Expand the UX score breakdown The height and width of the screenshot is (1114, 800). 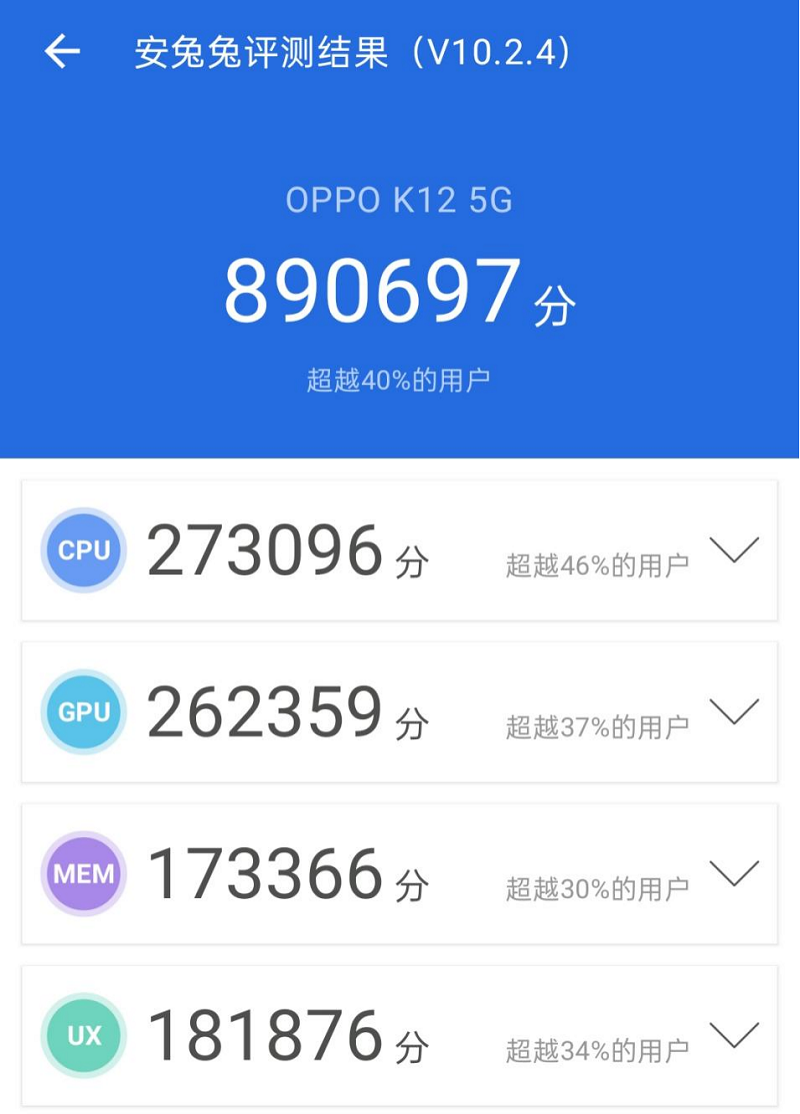734,1035
